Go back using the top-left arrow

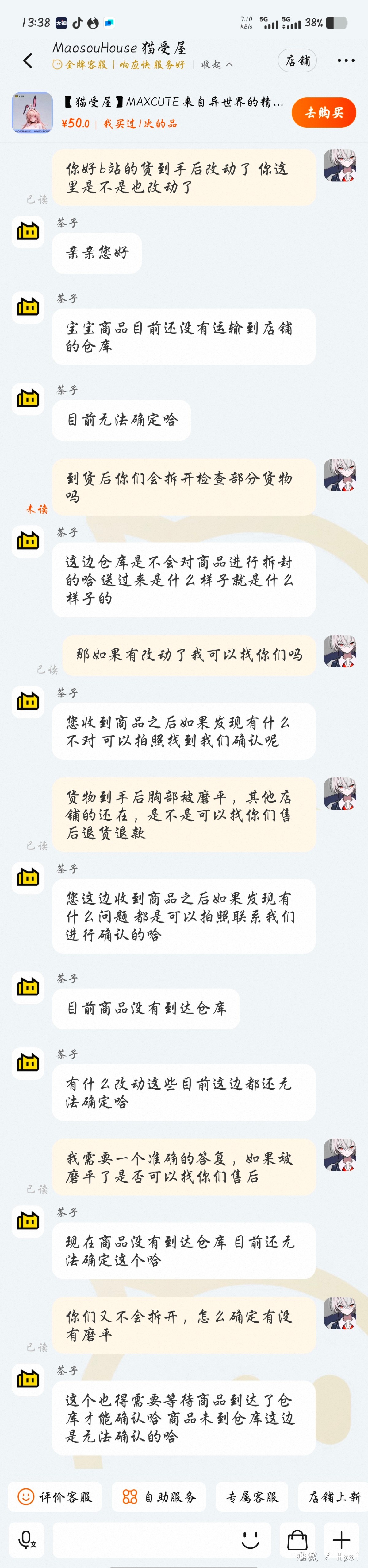(27, 60)
